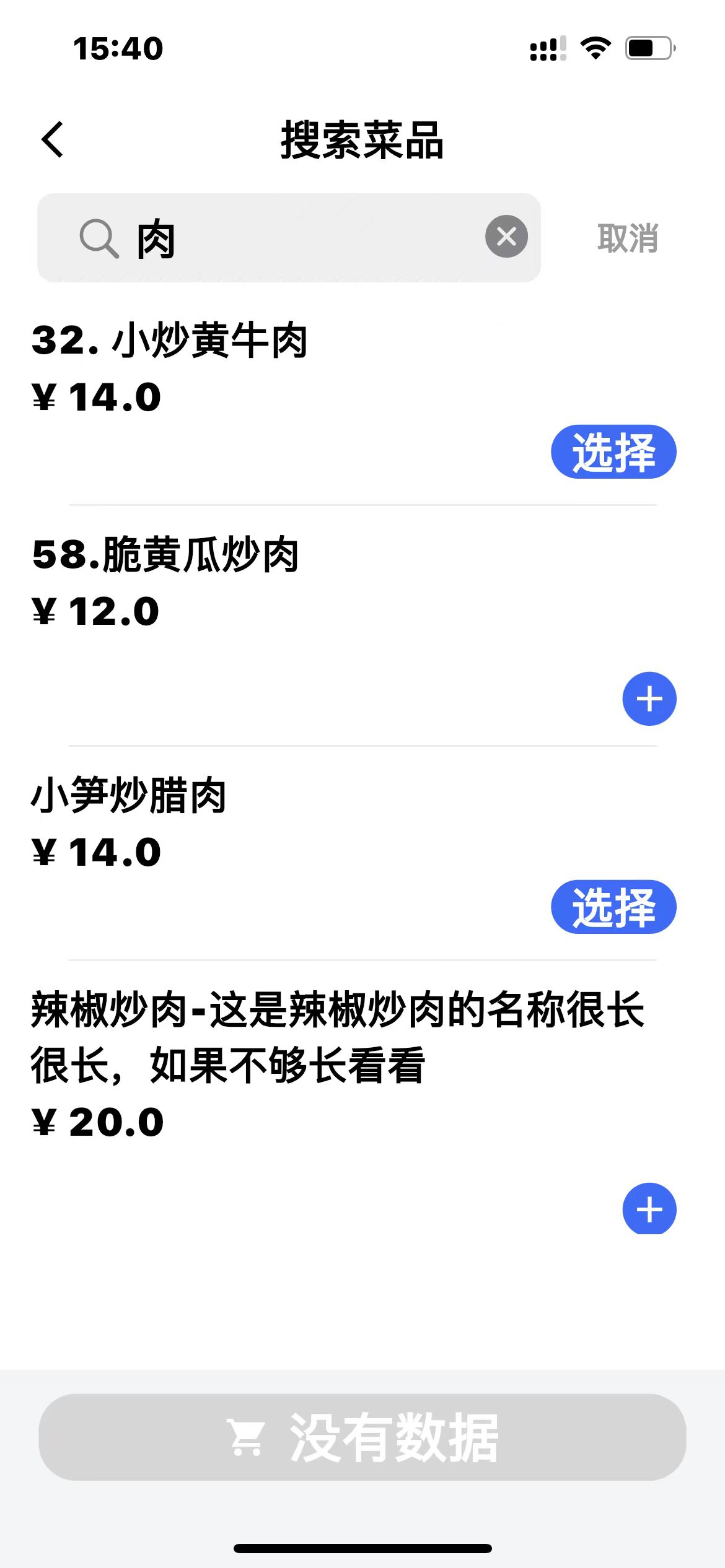Add the ¥20.0 辣椒炒肉 dish

coord(649,1209)
